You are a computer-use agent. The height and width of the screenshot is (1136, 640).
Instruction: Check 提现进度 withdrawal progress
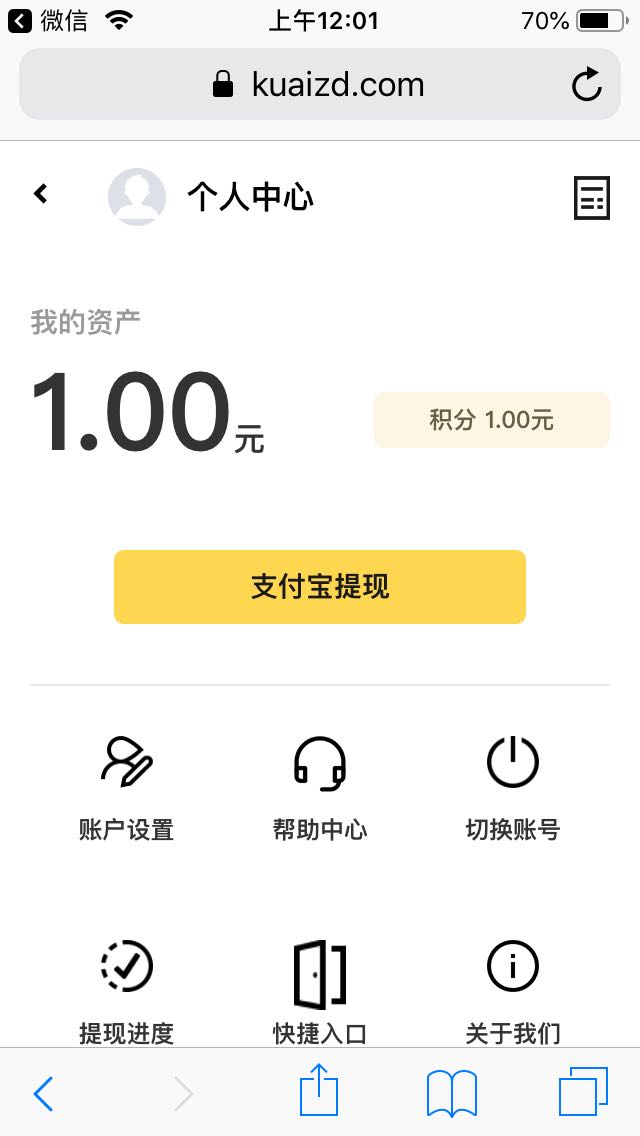126,988
